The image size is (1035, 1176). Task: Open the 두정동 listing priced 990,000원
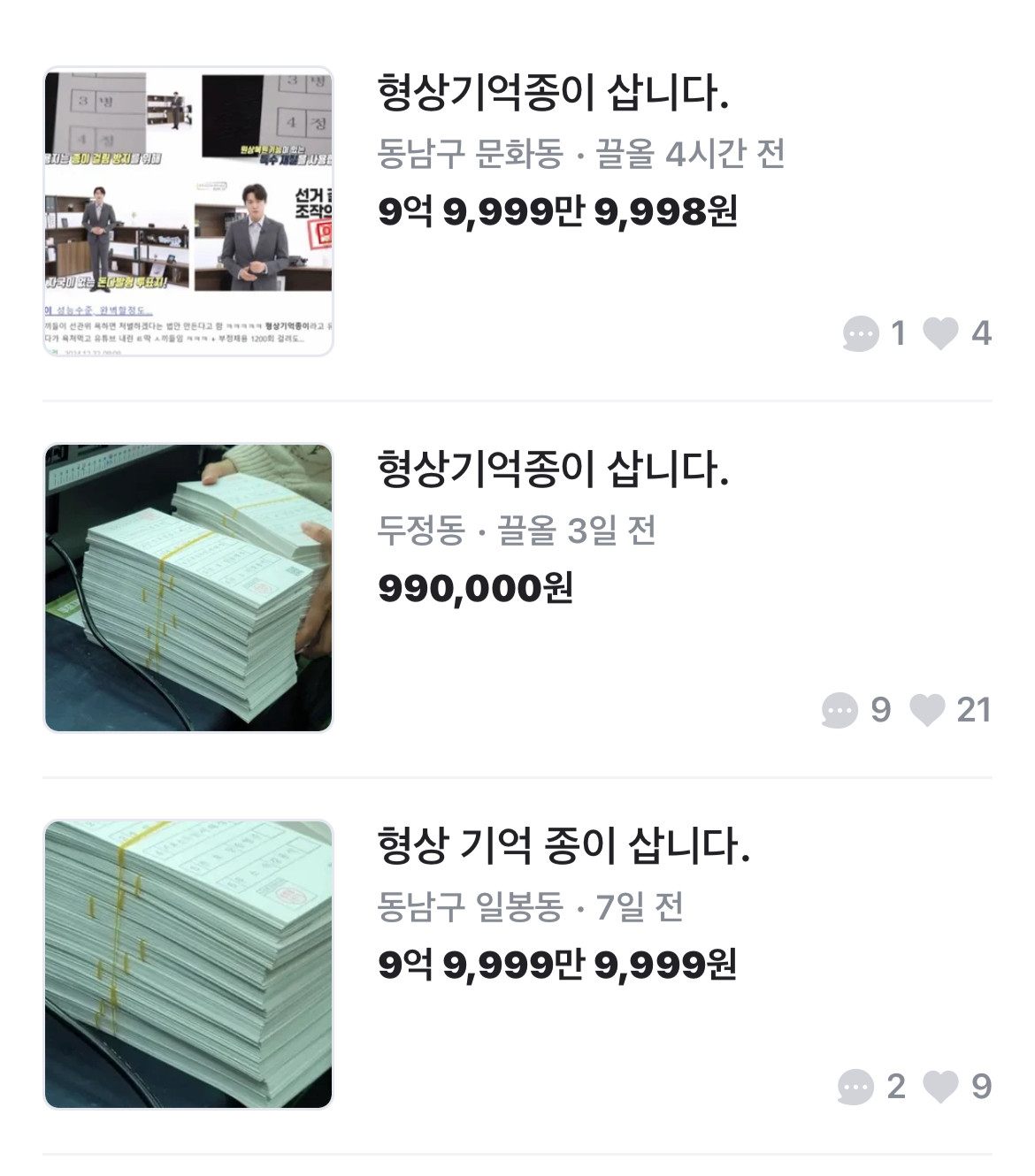552,470
